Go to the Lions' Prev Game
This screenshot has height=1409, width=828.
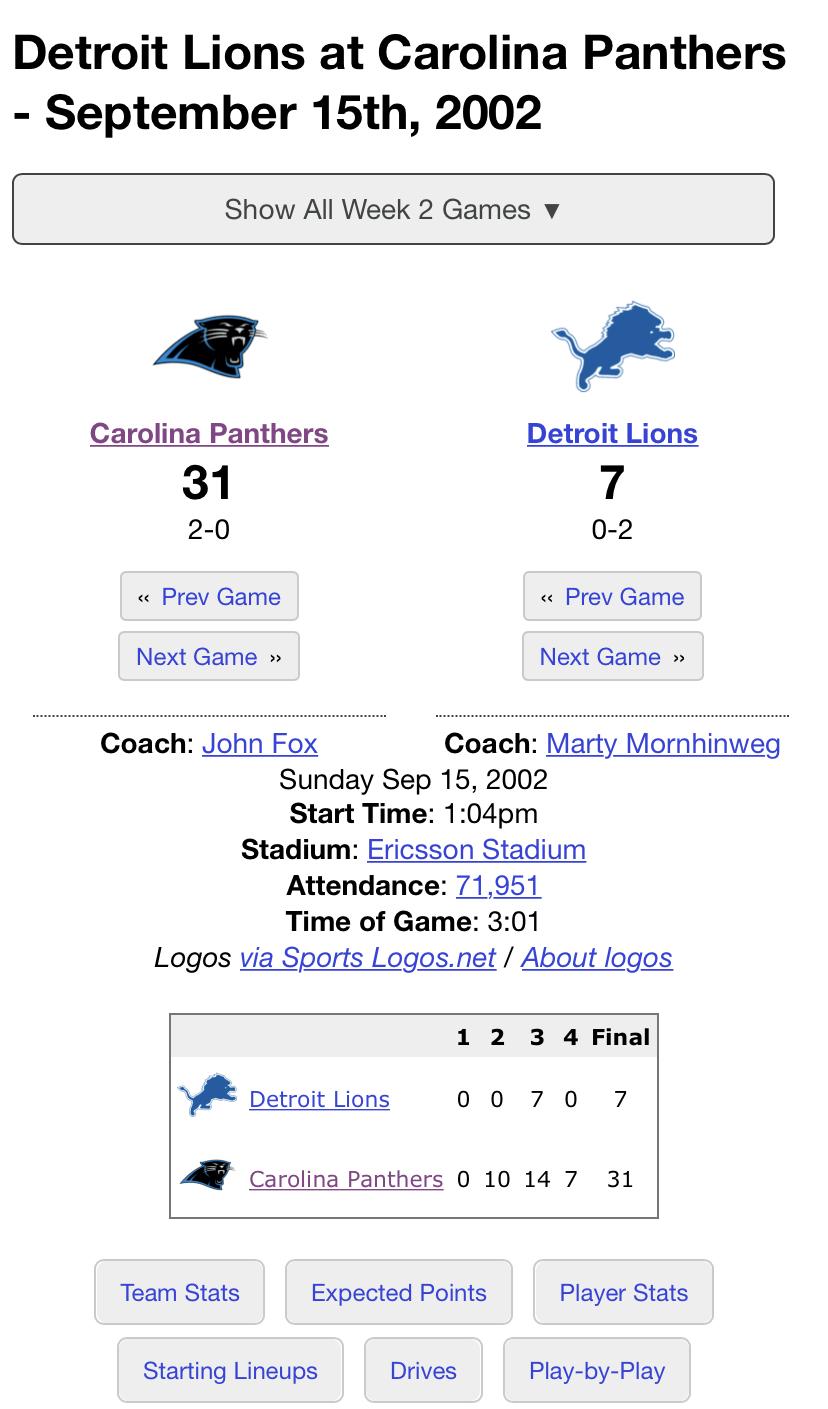coord(612,597)
